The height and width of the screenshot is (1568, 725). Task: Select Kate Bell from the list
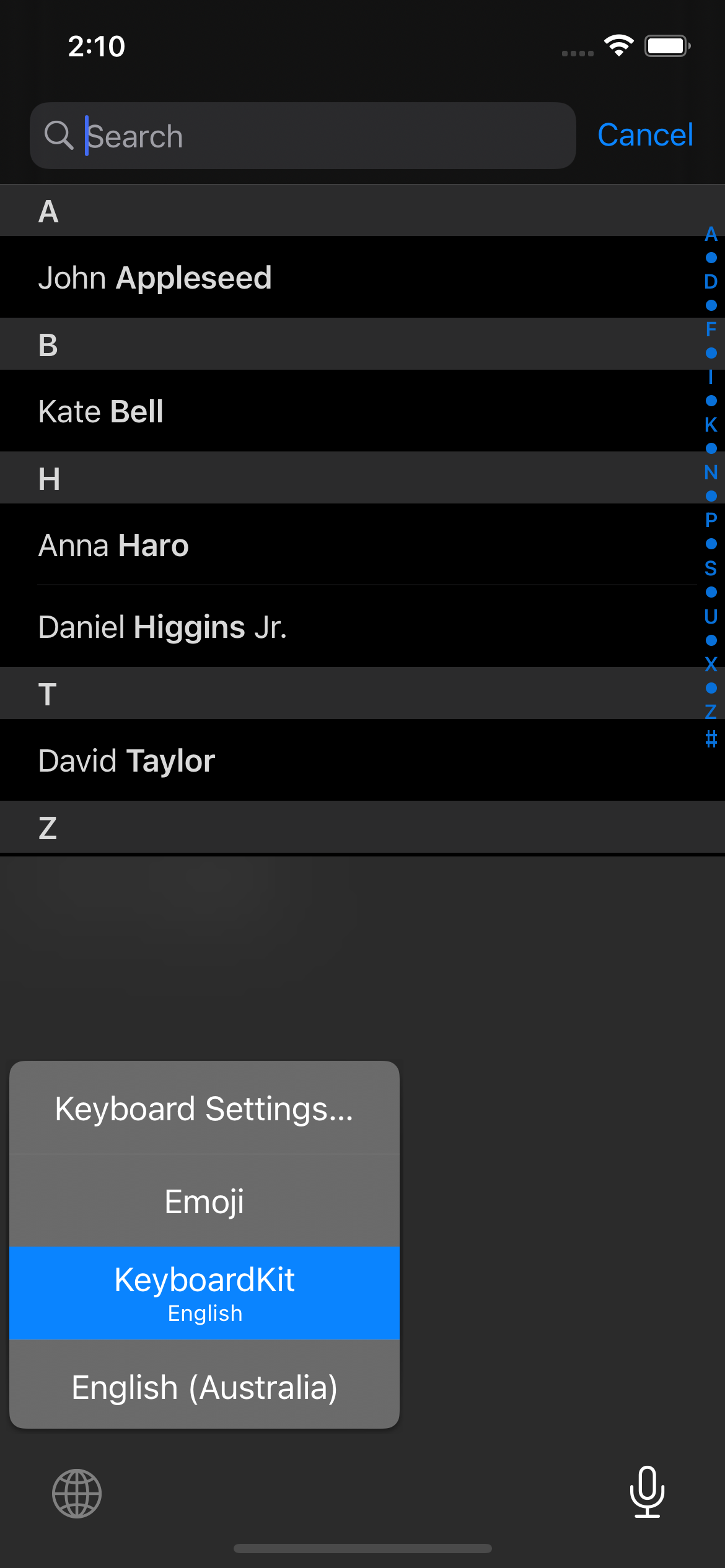click(x=248, y=411)
